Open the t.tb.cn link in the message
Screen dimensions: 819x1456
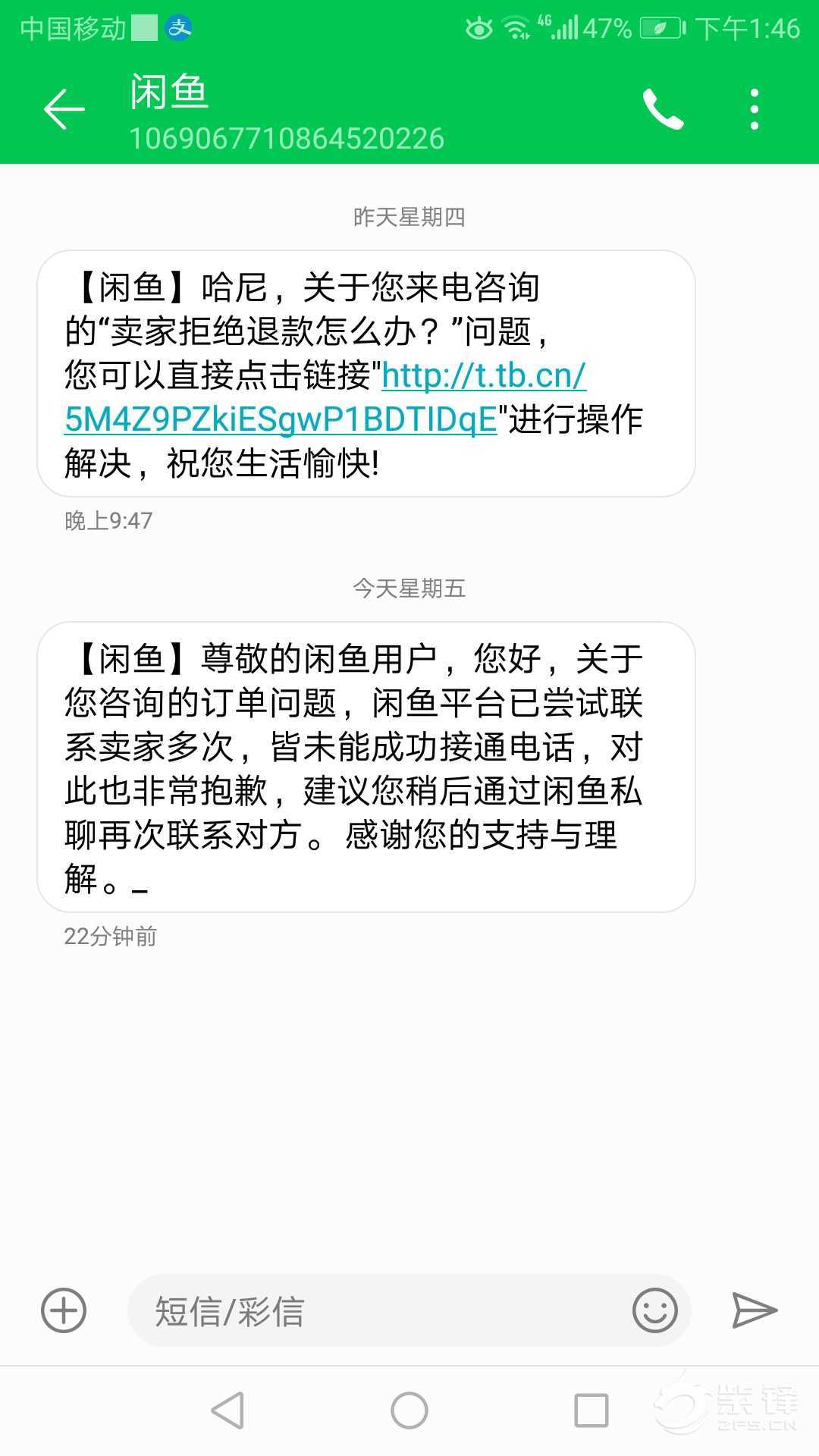[326, 397]
